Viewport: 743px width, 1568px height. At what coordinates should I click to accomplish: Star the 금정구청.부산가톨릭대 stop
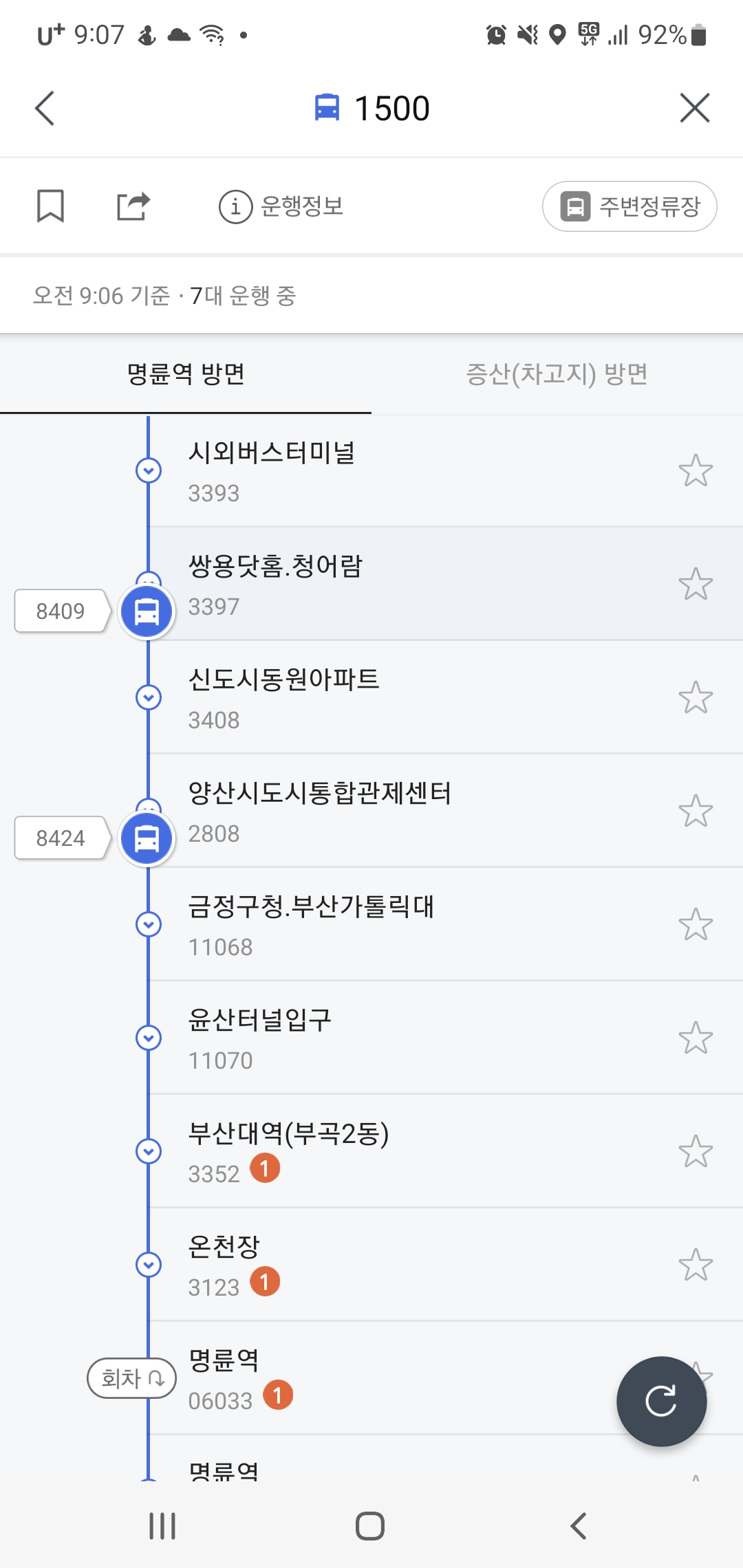(696, 924)
